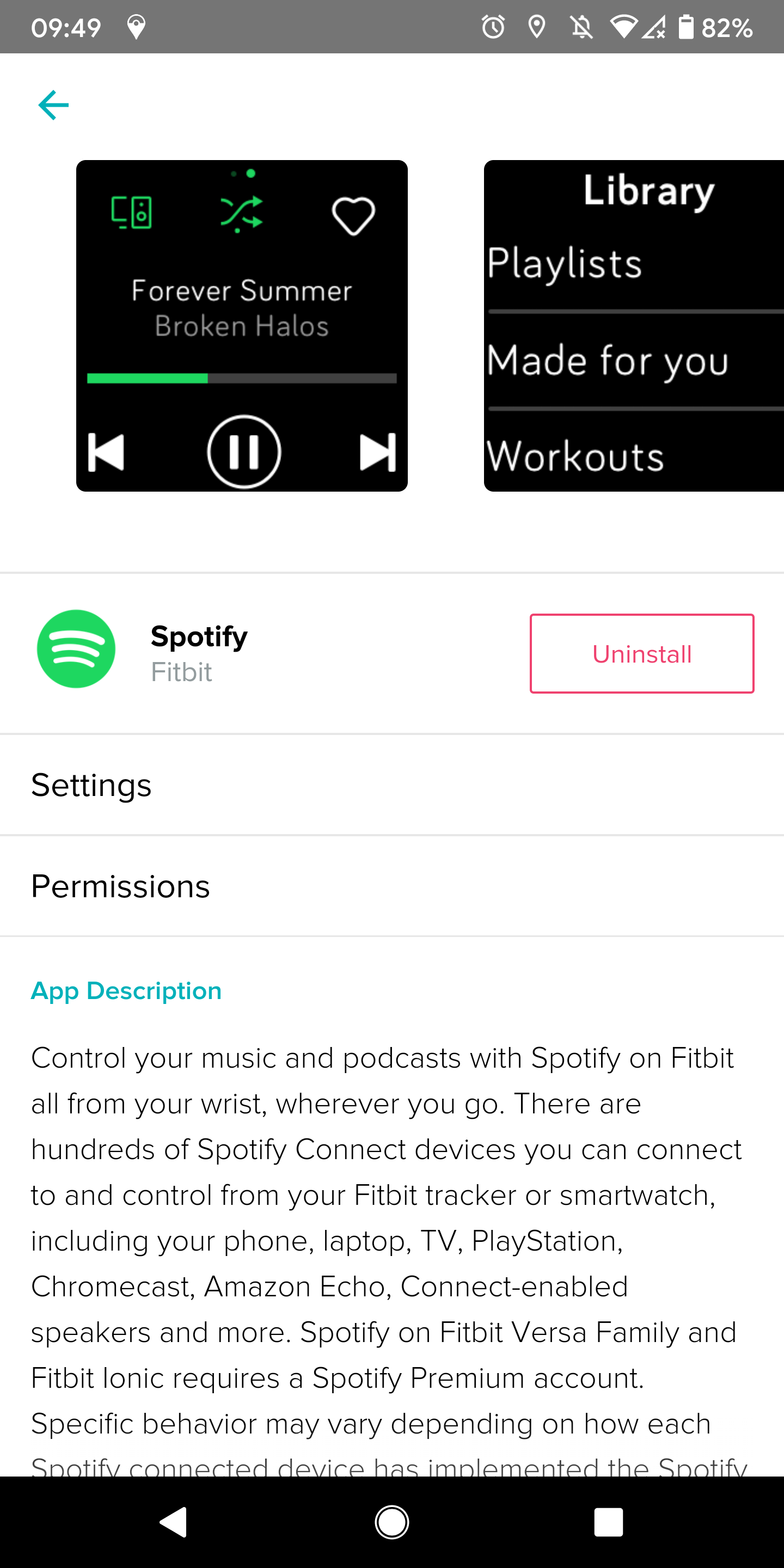The height and width of the screenshot is (1568, 784).
Task: Open the Now Playing screenshot preview
Action: pyautogui.click(x=242, y=326)
